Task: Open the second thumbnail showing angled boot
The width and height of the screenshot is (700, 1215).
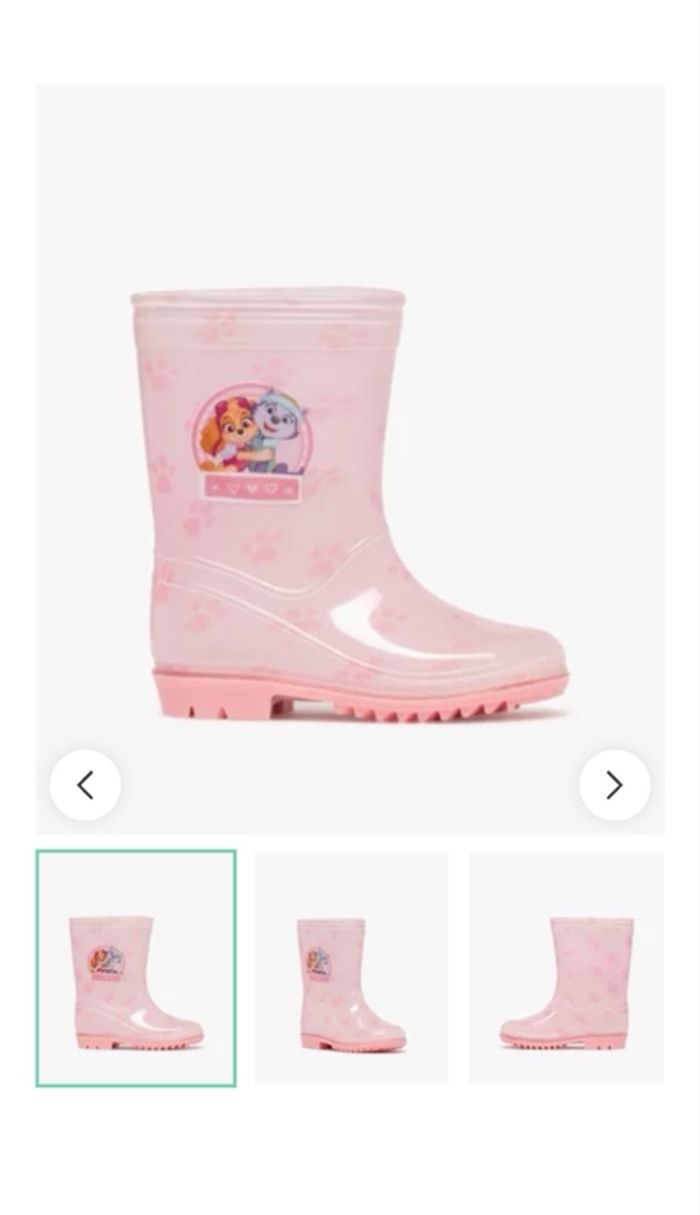Action: pos(351,968)
